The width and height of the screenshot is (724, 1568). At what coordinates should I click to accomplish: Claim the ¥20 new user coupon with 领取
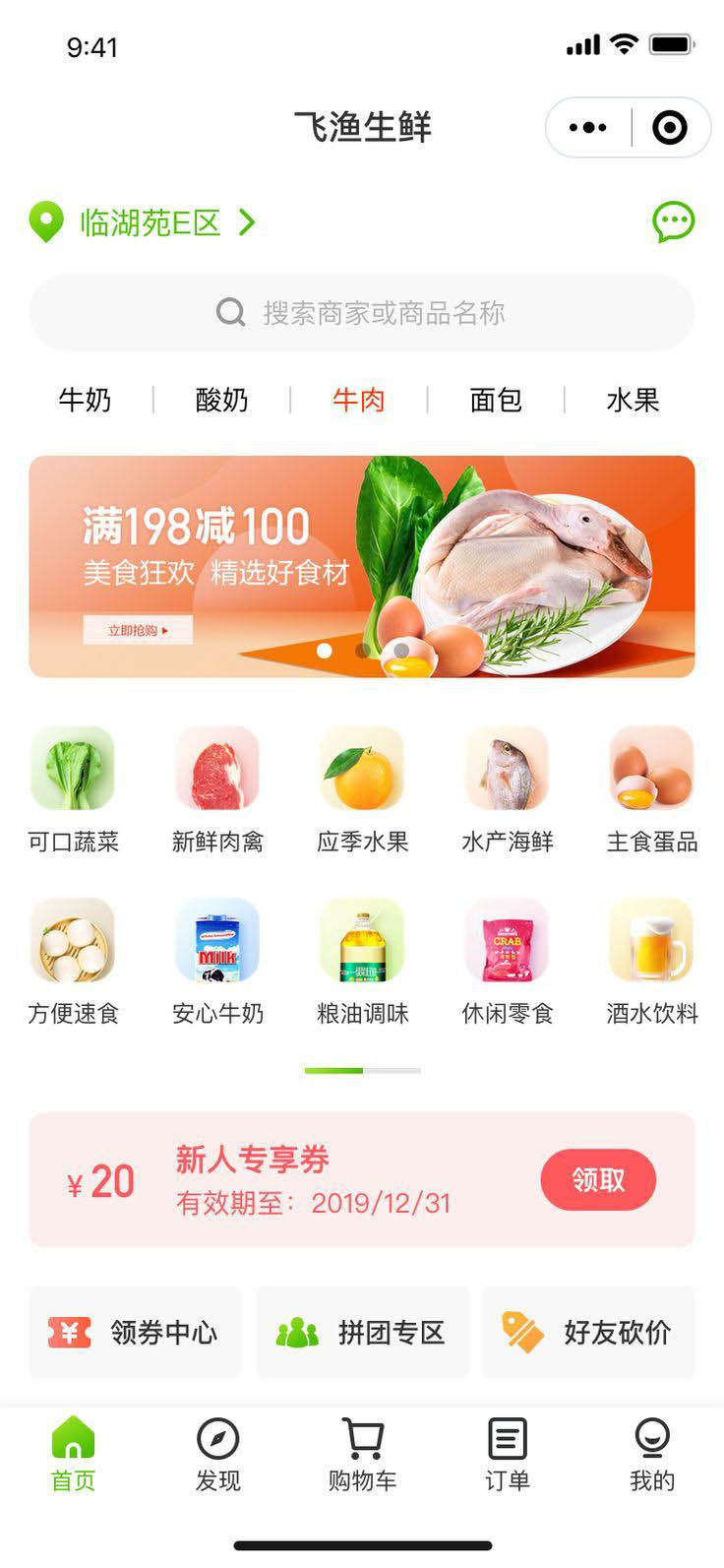tap(598, 1179)
